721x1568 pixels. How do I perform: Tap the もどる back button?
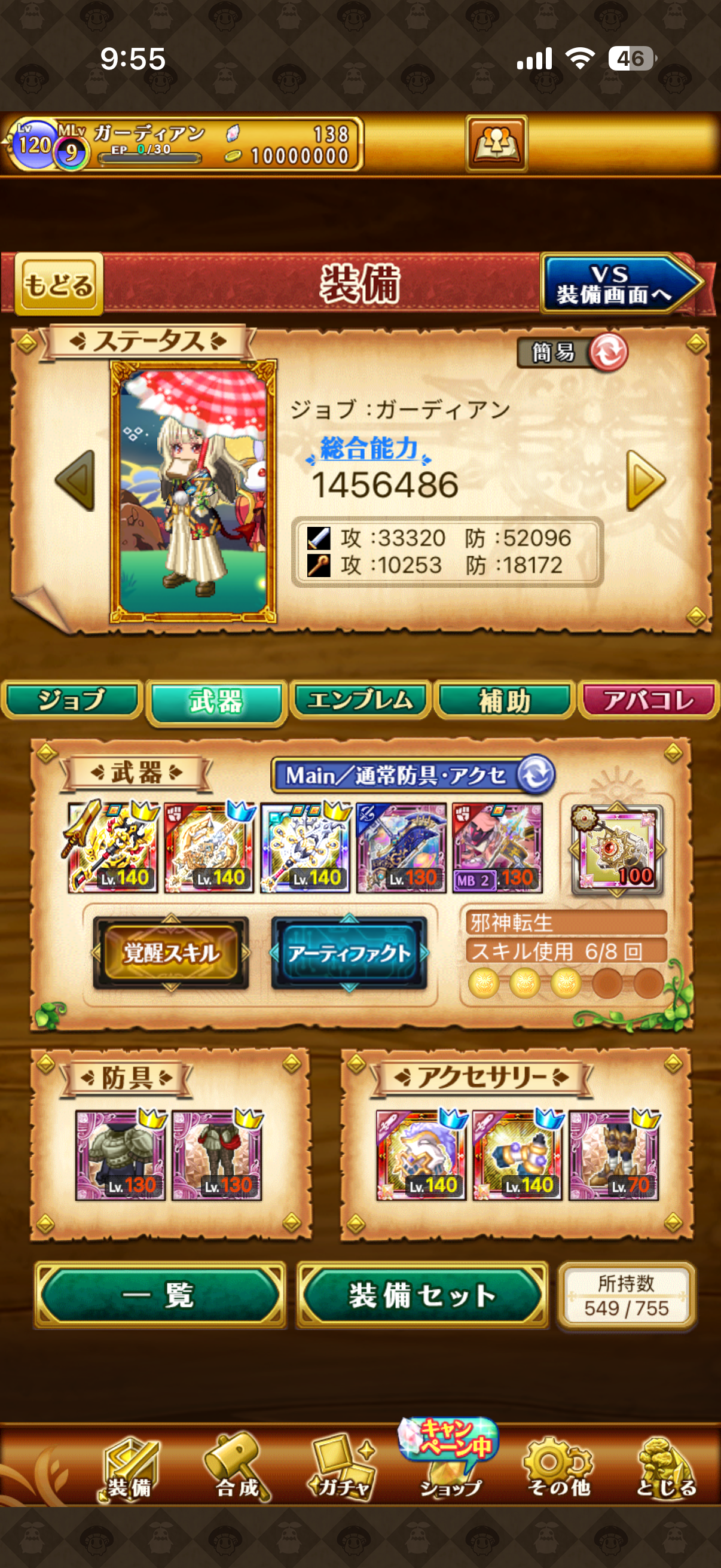[59, 284]
